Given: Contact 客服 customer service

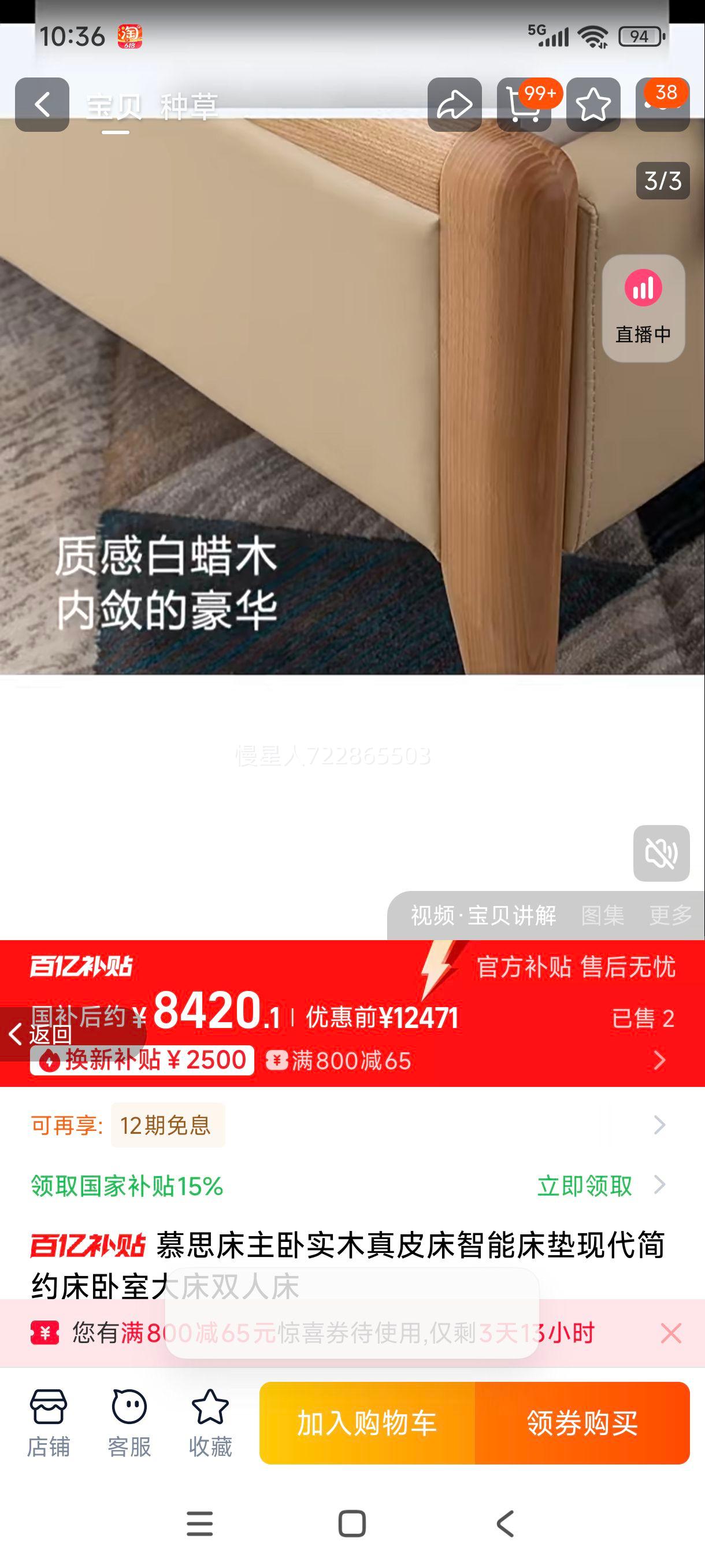Looking at the screenshot, I should [129, 1422].
